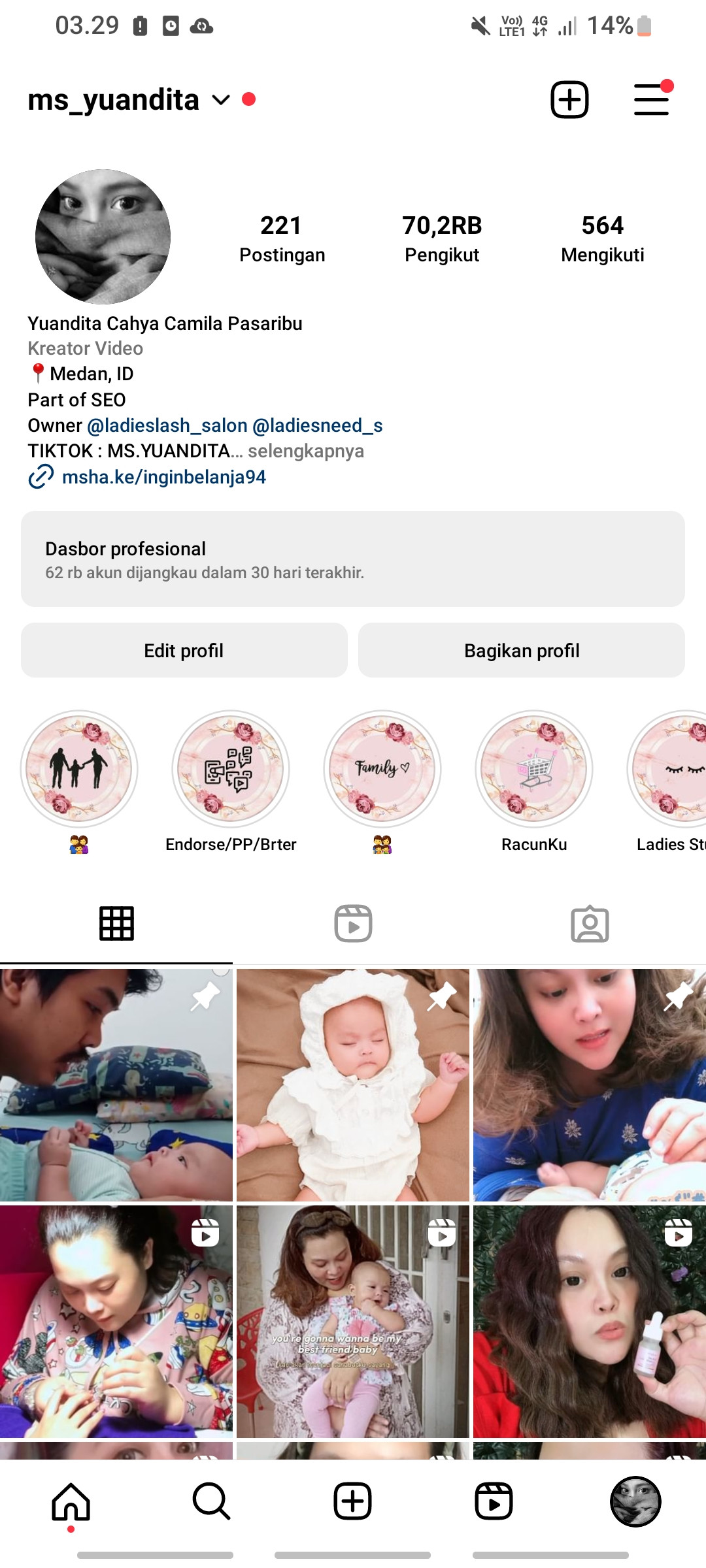Open the reel of woman holding serum bottle
Image resolution: width=706 pixels, height=1568 pixels.
click(x=590, y=1321)
